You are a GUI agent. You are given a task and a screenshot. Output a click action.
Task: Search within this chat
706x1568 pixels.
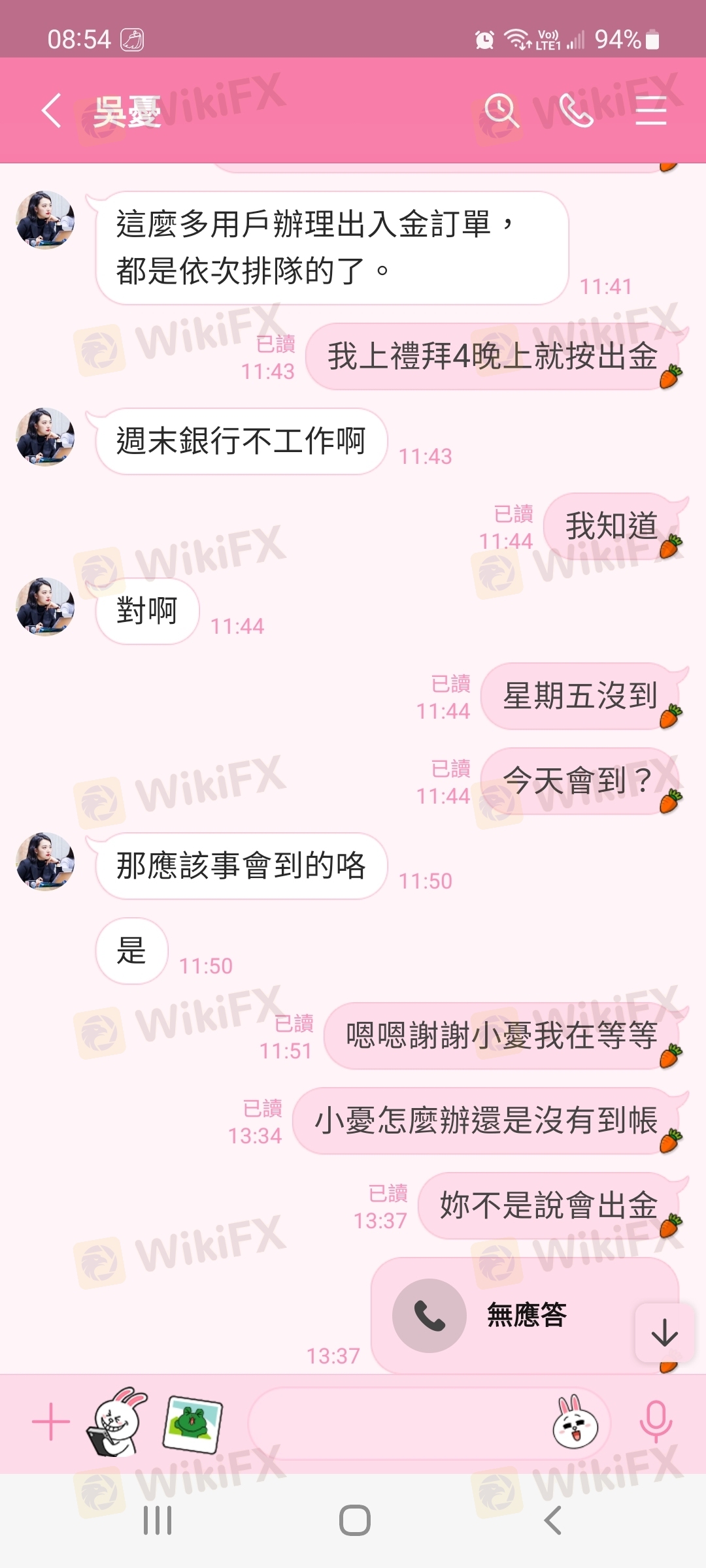[501, 110]
